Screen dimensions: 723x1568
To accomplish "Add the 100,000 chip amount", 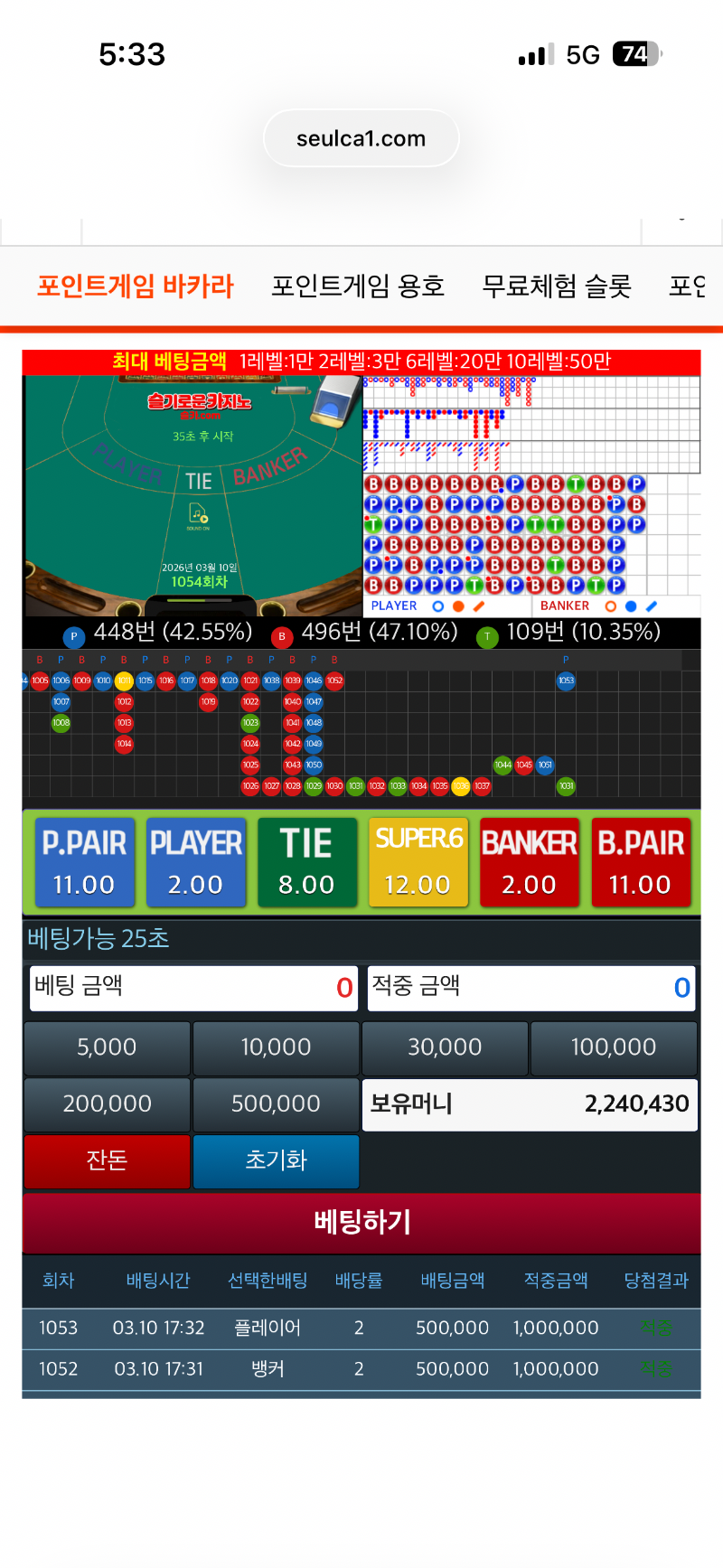I will tap(614, 1047).
